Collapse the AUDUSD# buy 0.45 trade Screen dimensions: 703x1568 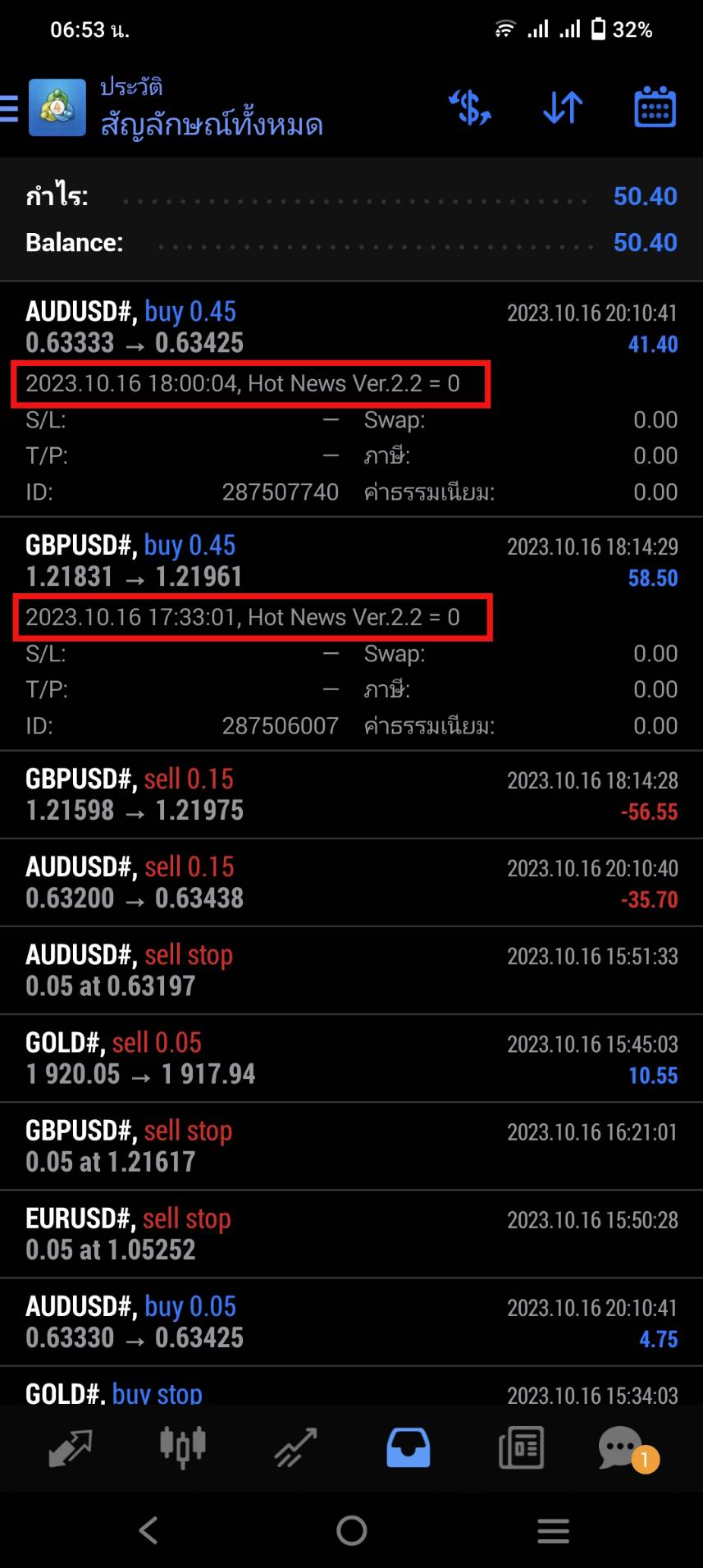(x=351, y=400)
